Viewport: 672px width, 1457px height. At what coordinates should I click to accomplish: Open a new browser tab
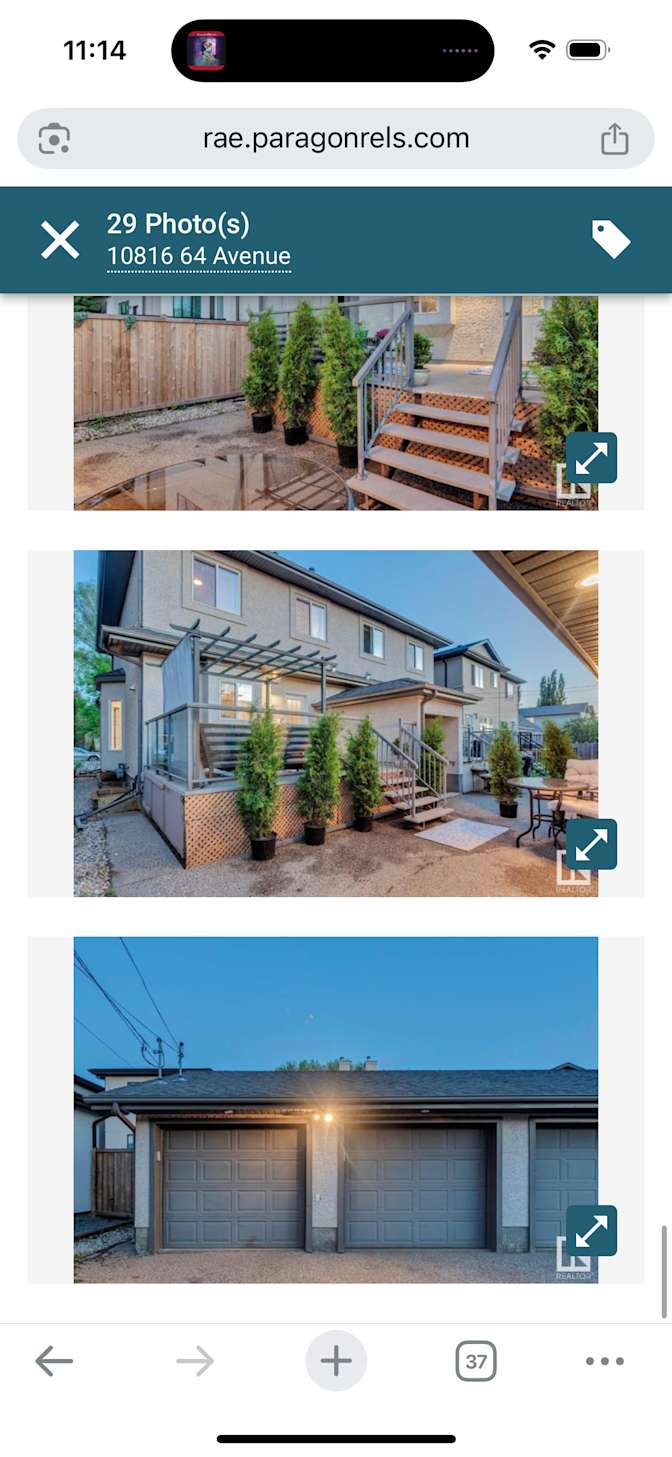[x=336, y=1361]
